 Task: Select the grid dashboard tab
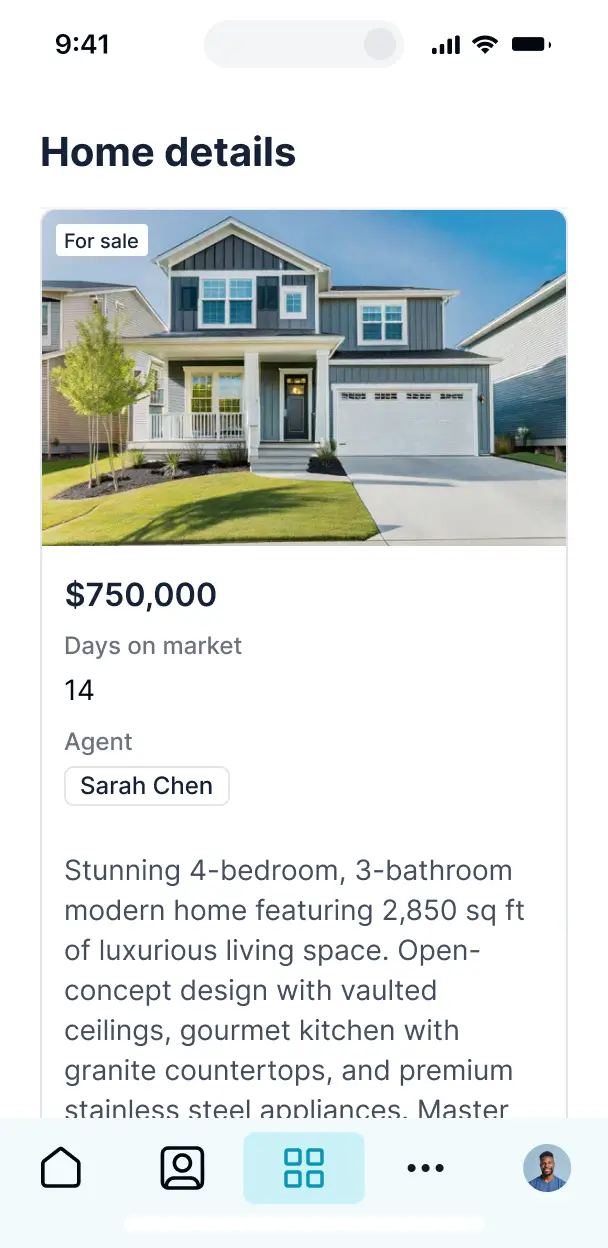pyautogui.click(x=304, y=1168)
